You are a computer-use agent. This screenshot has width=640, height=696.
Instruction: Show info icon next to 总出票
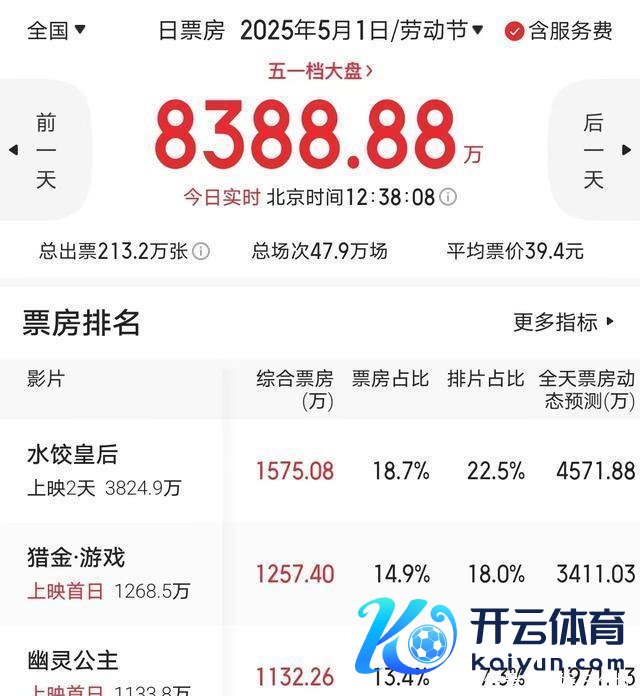click(x=201, y=251)
